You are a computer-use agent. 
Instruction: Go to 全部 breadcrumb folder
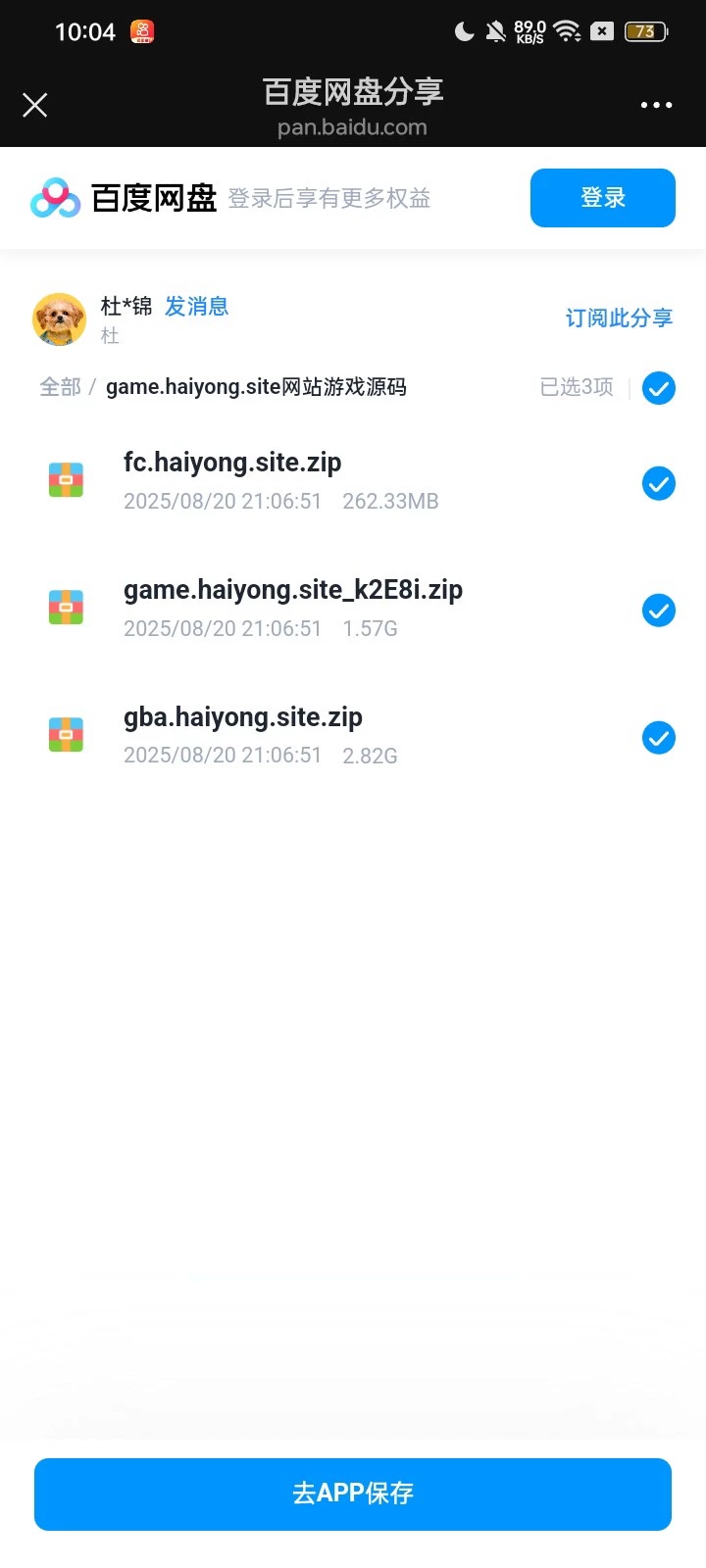tap(60, 387)
